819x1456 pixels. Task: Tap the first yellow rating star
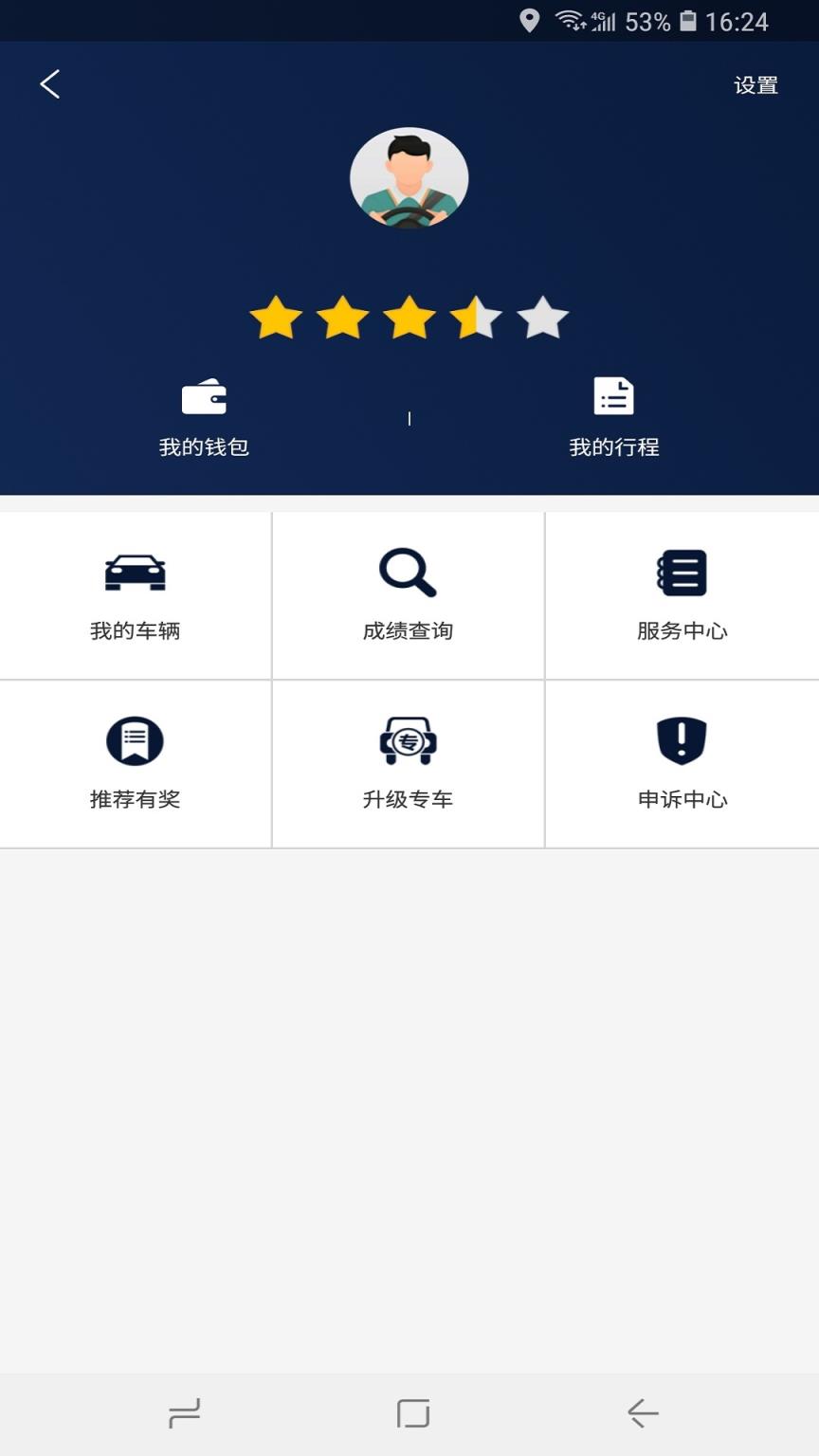tap(277, 318)
